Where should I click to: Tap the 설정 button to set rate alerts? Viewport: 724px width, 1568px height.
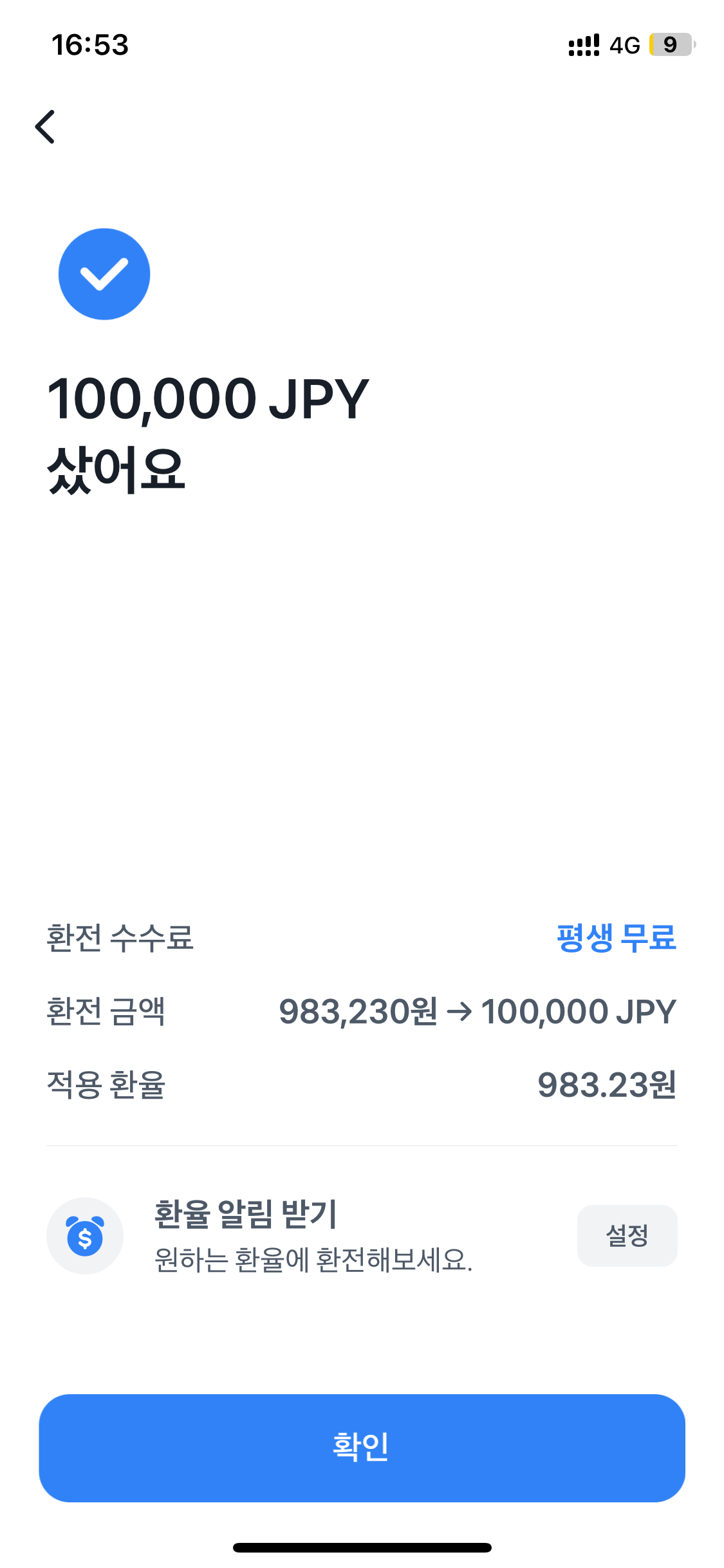tap(627, 1236)
